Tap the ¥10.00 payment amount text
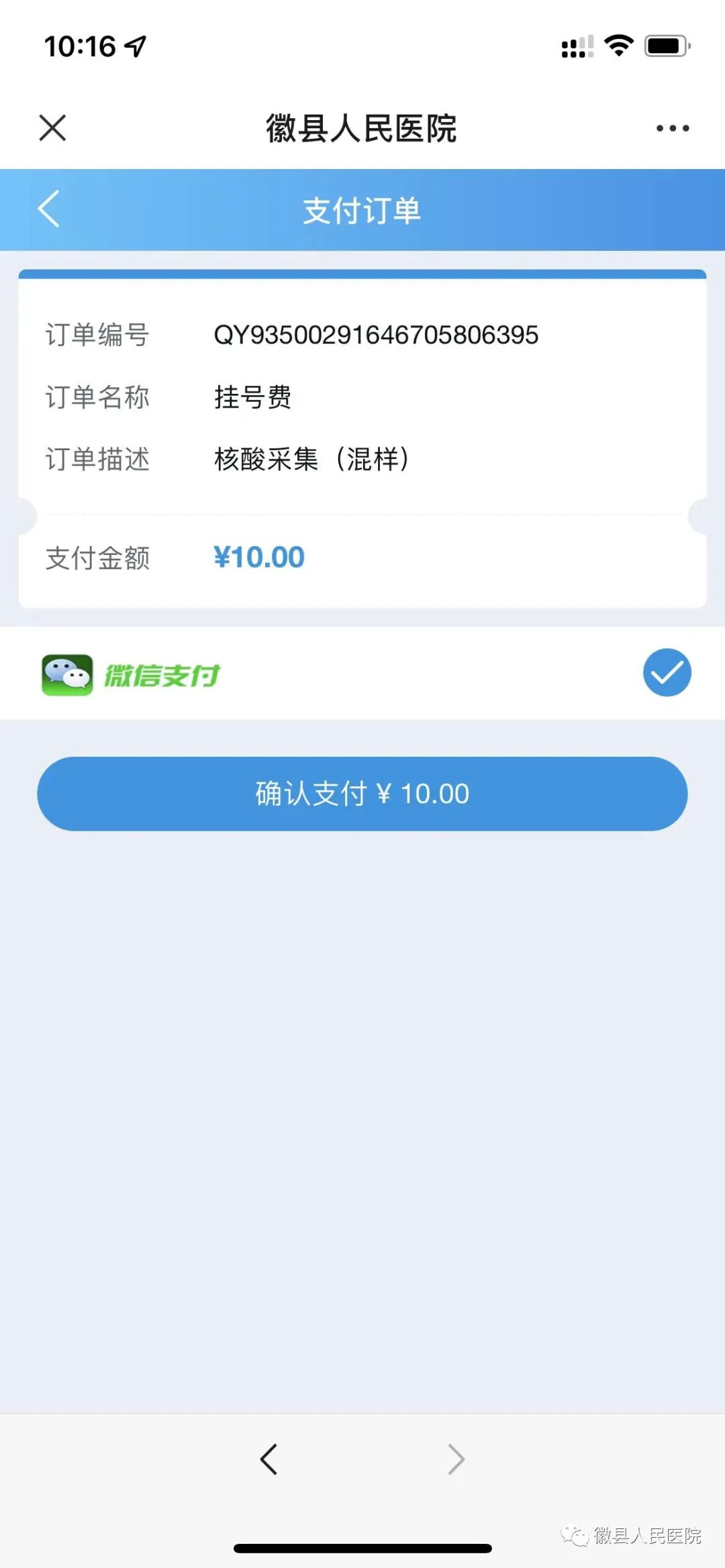This screenshot has height=1568, width=725. [x=260, y=557]
